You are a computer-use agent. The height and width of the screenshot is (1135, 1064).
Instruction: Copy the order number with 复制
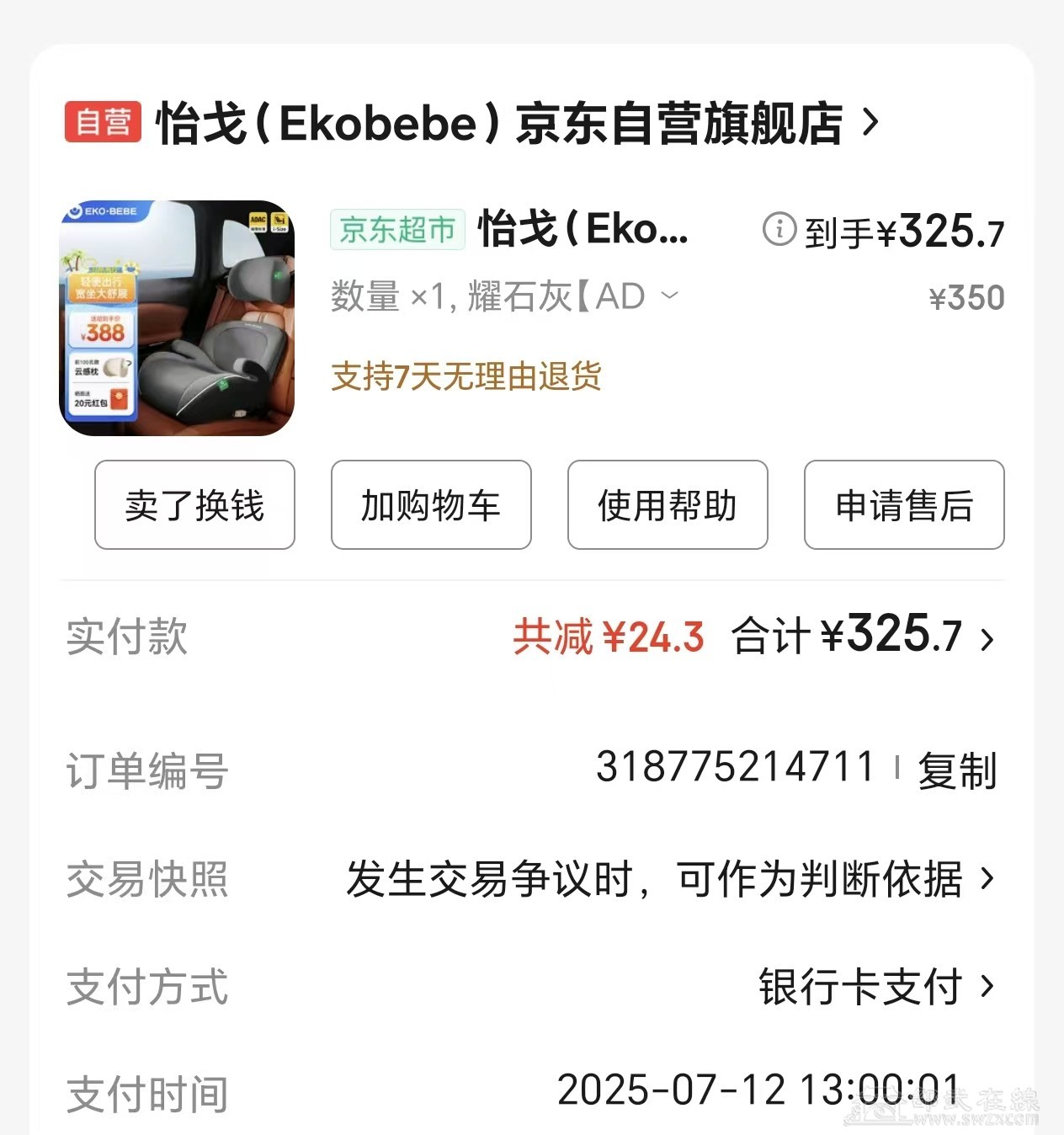pos(957,770)
